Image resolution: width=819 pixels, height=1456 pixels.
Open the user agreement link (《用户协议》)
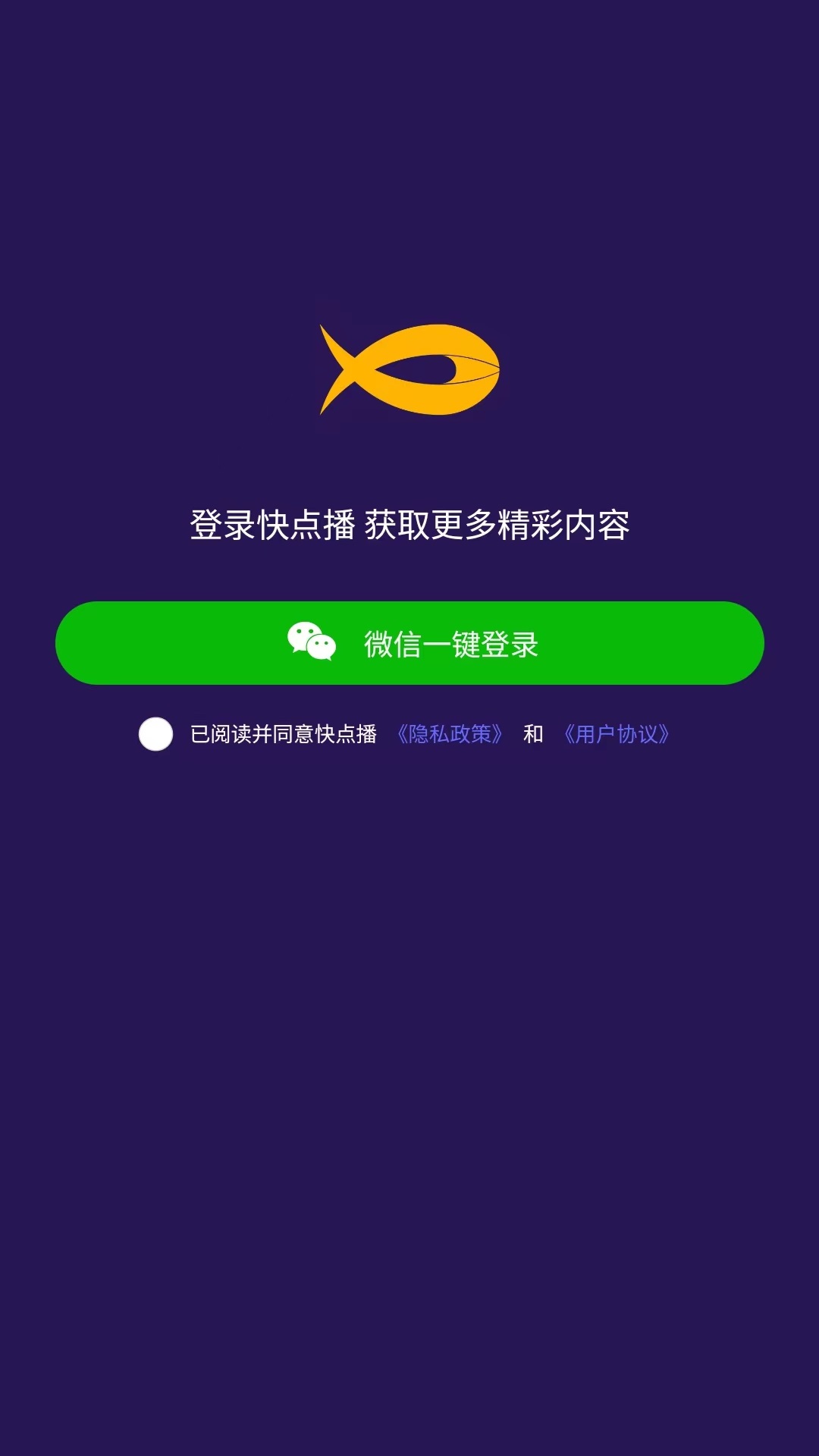(x=616, y=734)
